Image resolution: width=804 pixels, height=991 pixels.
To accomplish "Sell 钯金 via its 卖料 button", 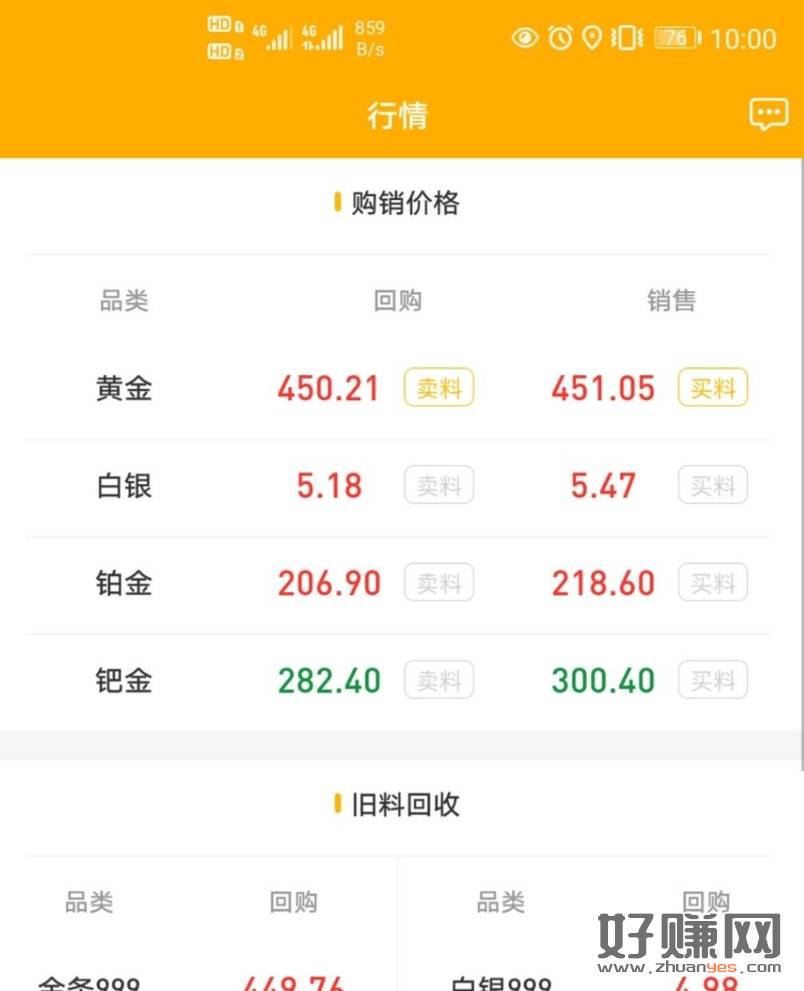I will pos(439,681).
